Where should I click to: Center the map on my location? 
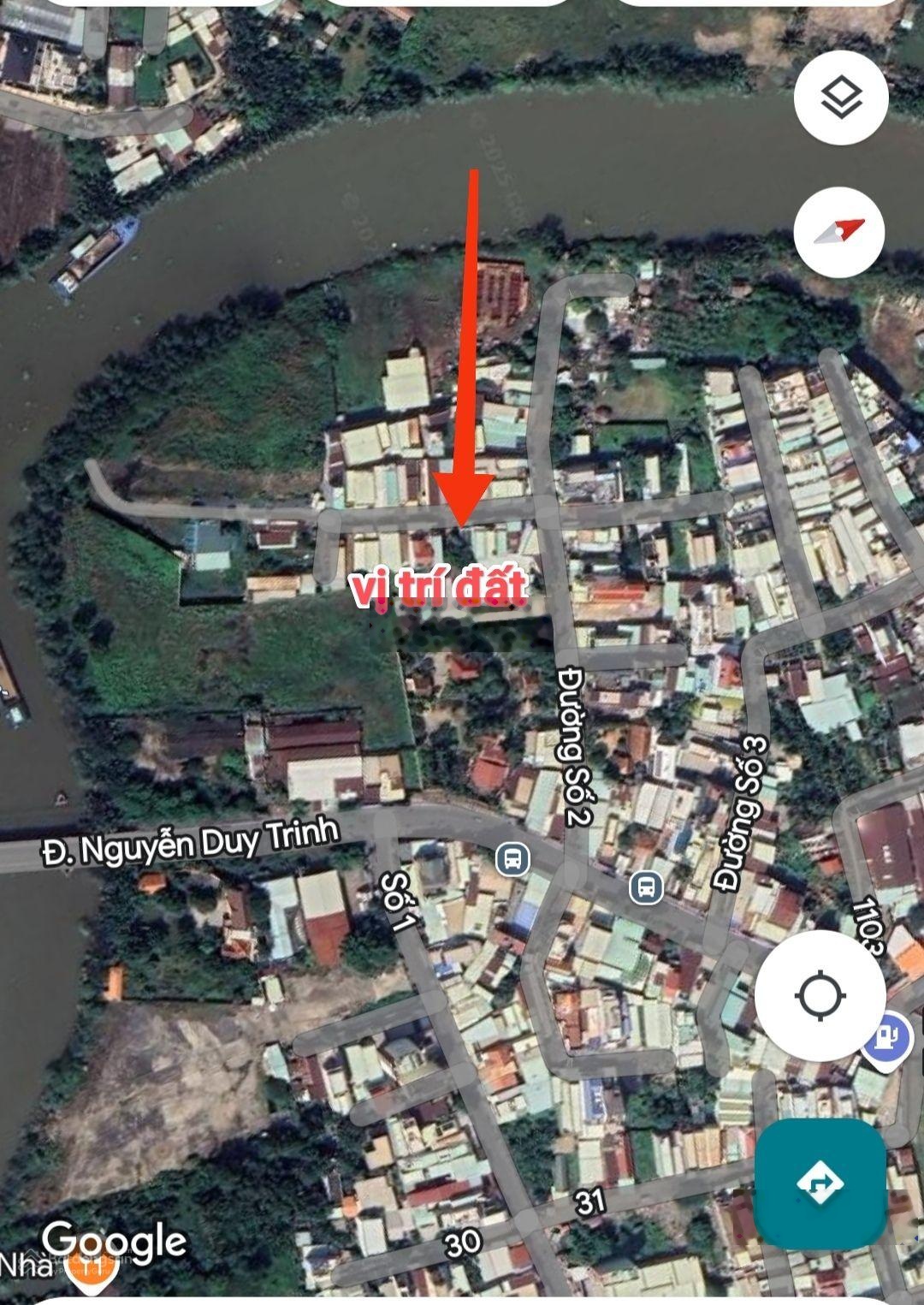coord(820,996)
